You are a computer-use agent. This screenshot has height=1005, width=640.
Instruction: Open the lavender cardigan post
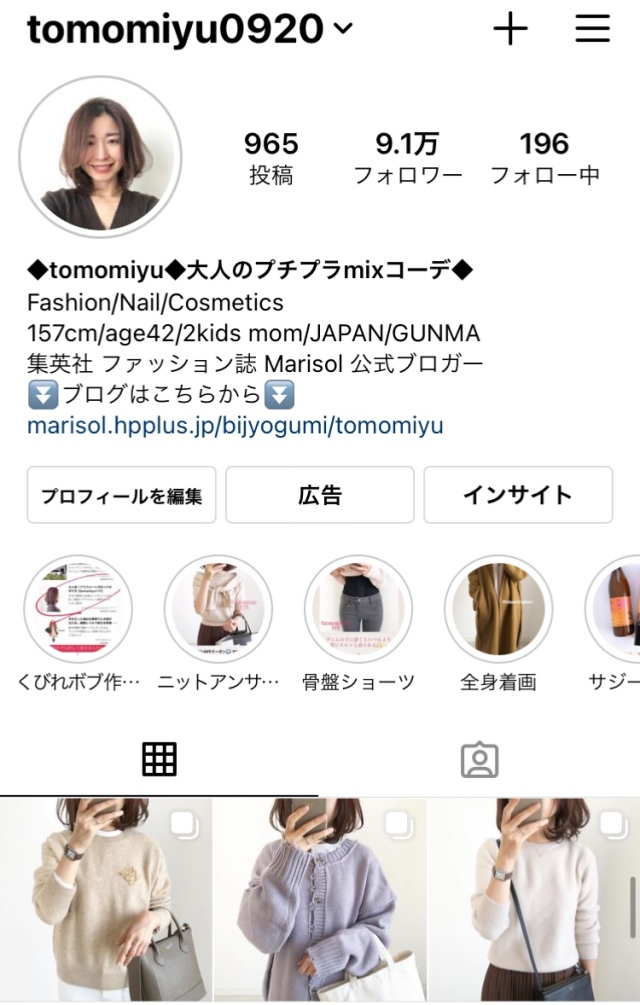tap(320, 900)
